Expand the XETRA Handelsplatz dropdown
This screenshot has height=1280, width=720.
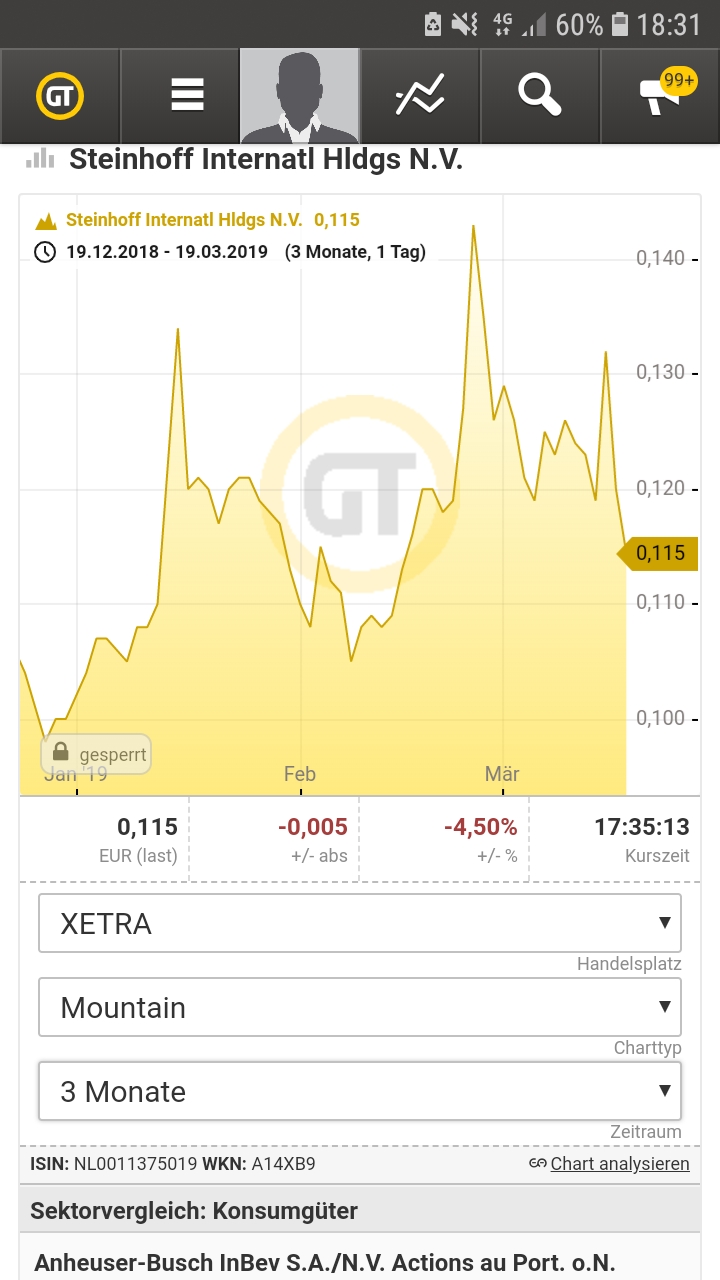(x=360, y=923)
